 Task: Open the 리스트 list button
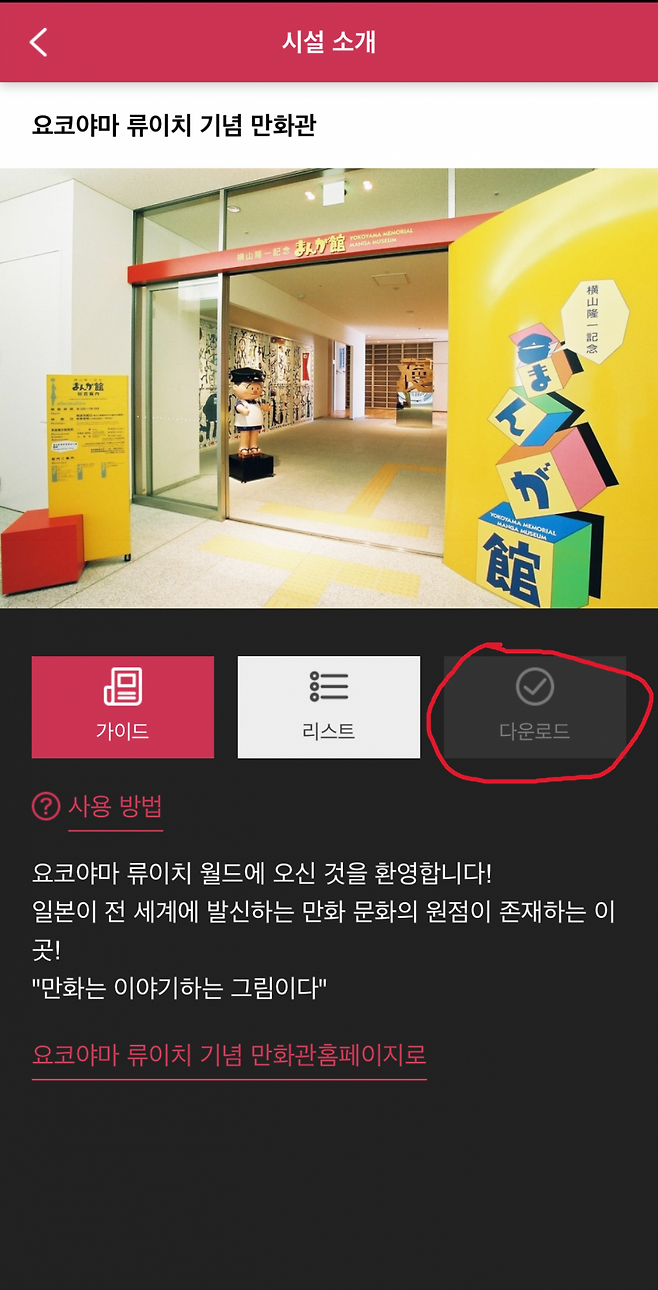pos(329,707)
